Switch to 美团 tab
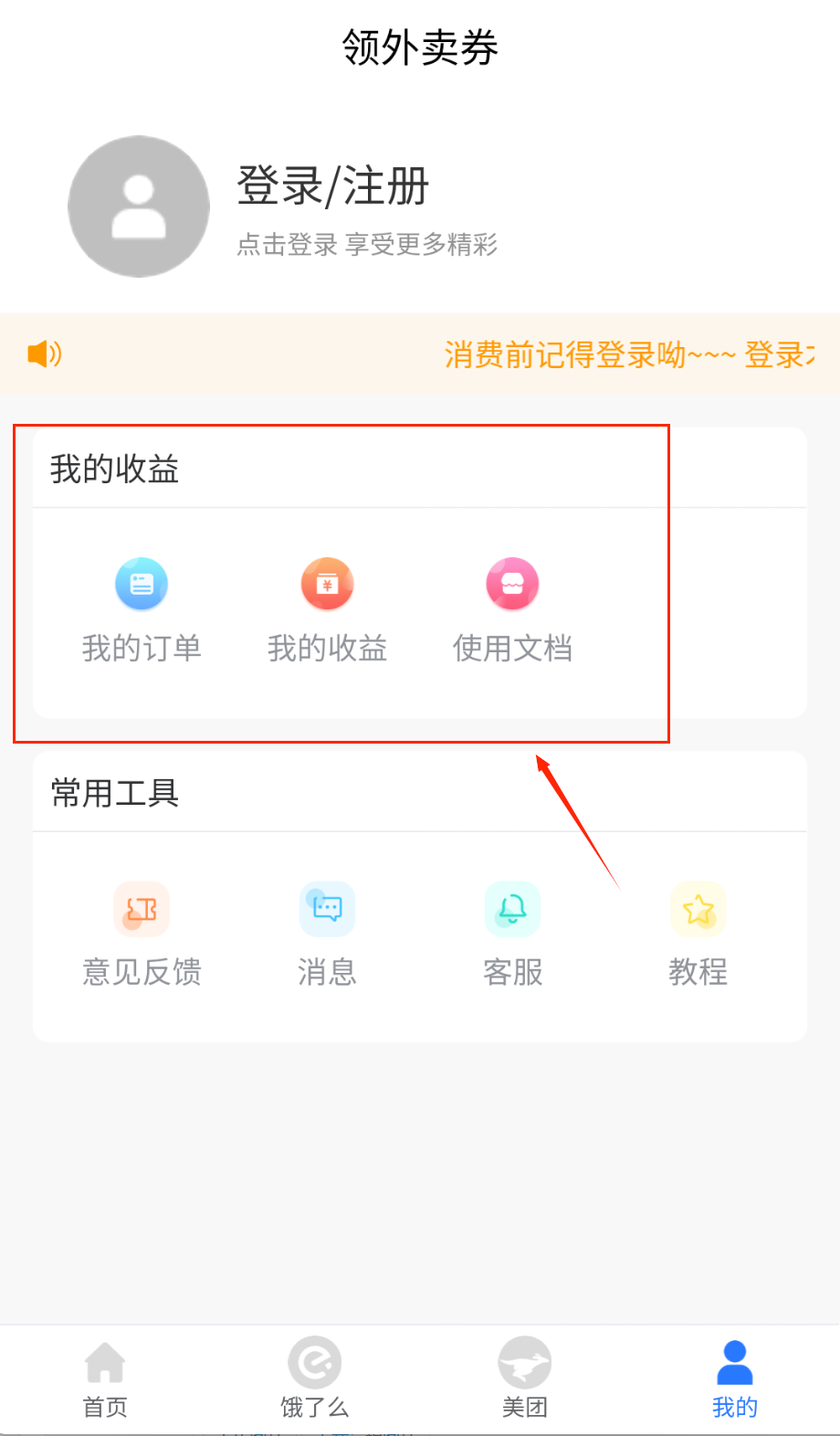The image size is (840, 1436). (525, 1379)
